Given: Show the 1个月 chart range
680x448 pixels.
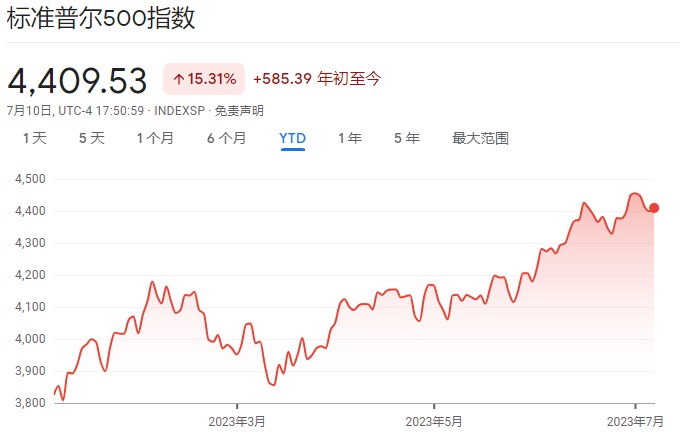Looking at the screenshot, I should [x=156, y=139].
